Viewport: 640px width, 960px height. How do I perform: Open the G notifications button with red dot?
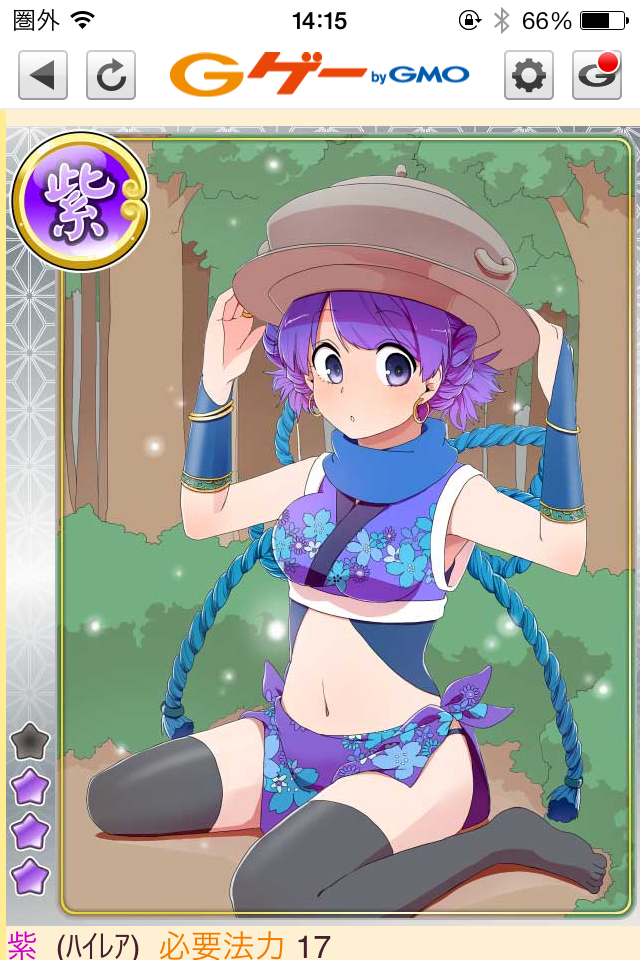[x=596, y=75]
